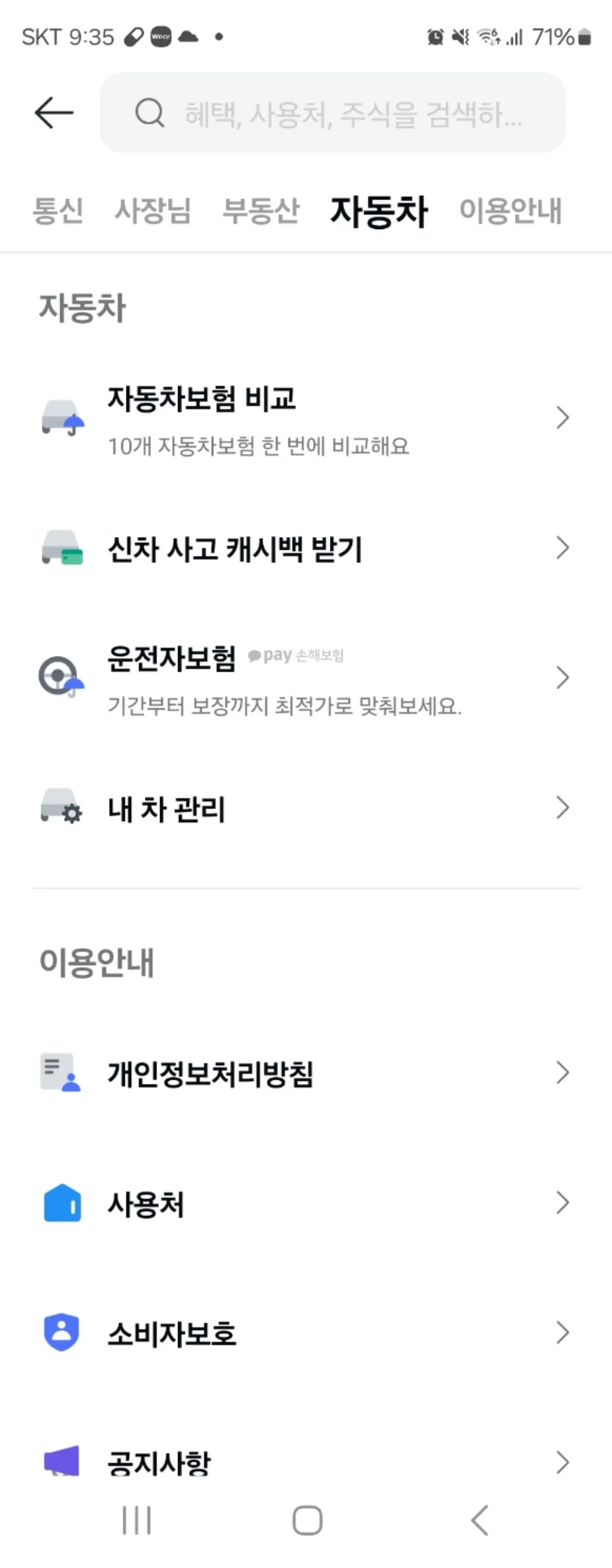This screenshot has width=612, height=1568.
Task: Expand the 자동차보험 비교 row chevron
Action: 563,418
